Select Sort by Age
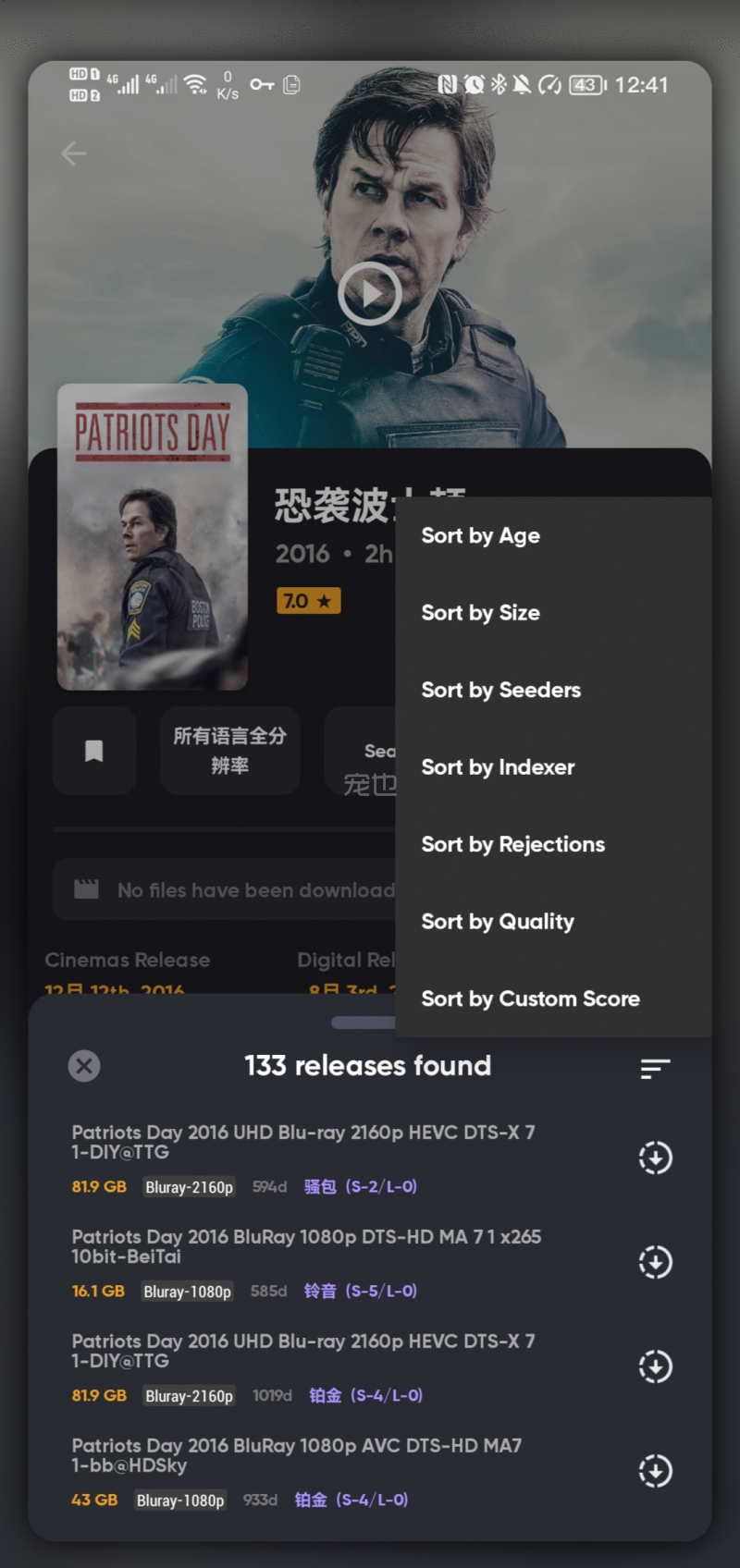This screenshot has height=1568, width=740. tap(481, 536)
